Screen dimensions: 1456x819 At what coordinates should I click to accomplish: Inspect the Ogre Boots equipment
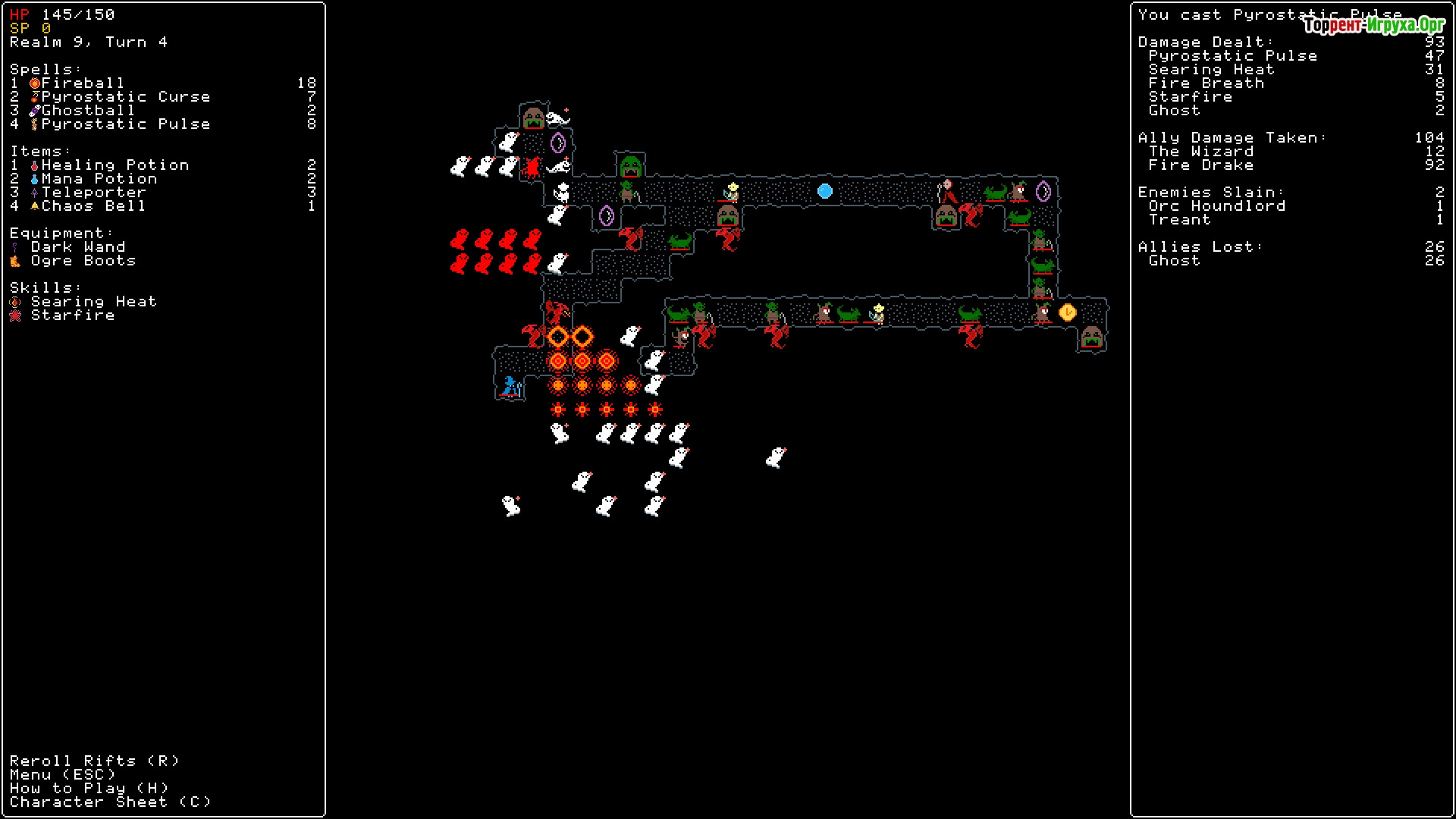83,261
